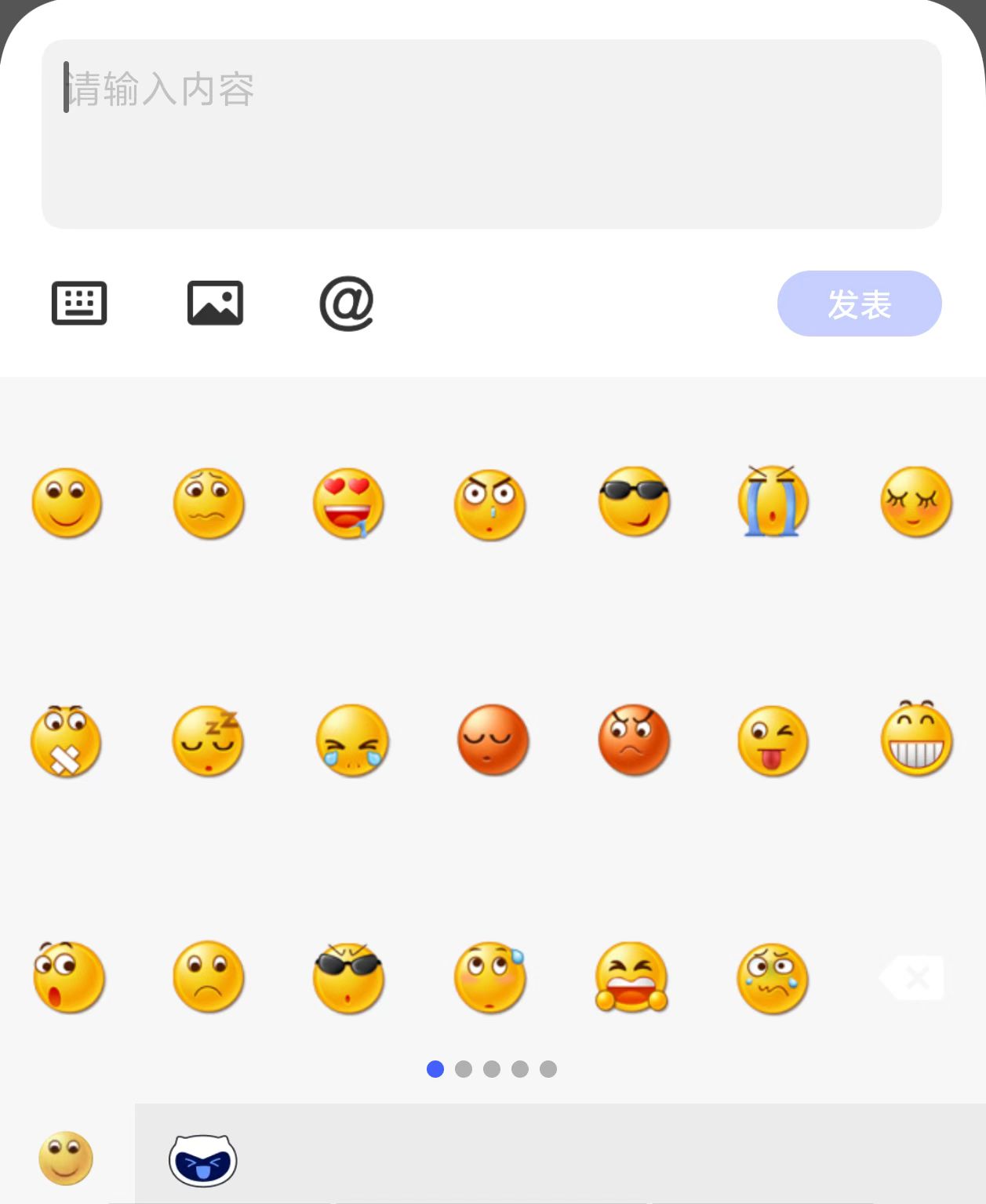Viewport: 986px width, 1204px height.
Task: Insert the sleeping zzz emoji
Action: [208, 740]
